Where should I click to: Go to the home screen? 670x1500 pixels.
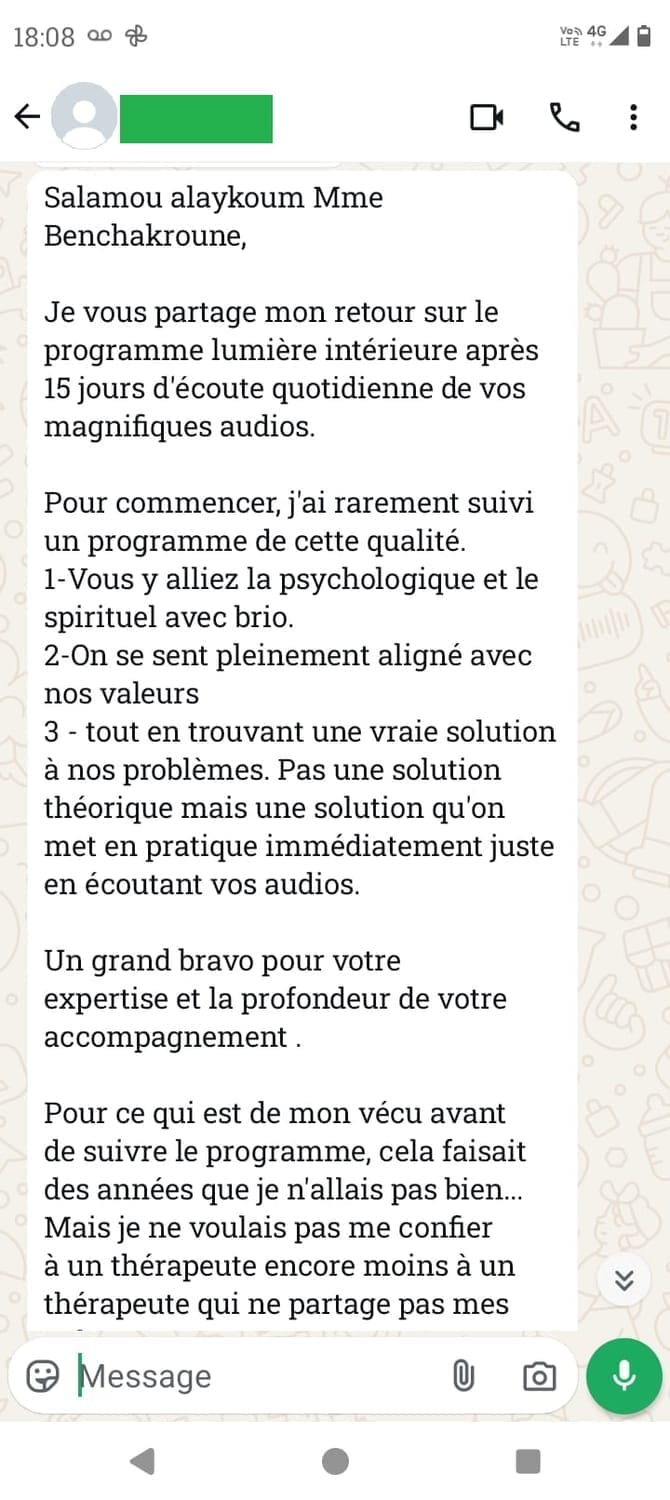pyautogui.click(x=335, y=1462)
